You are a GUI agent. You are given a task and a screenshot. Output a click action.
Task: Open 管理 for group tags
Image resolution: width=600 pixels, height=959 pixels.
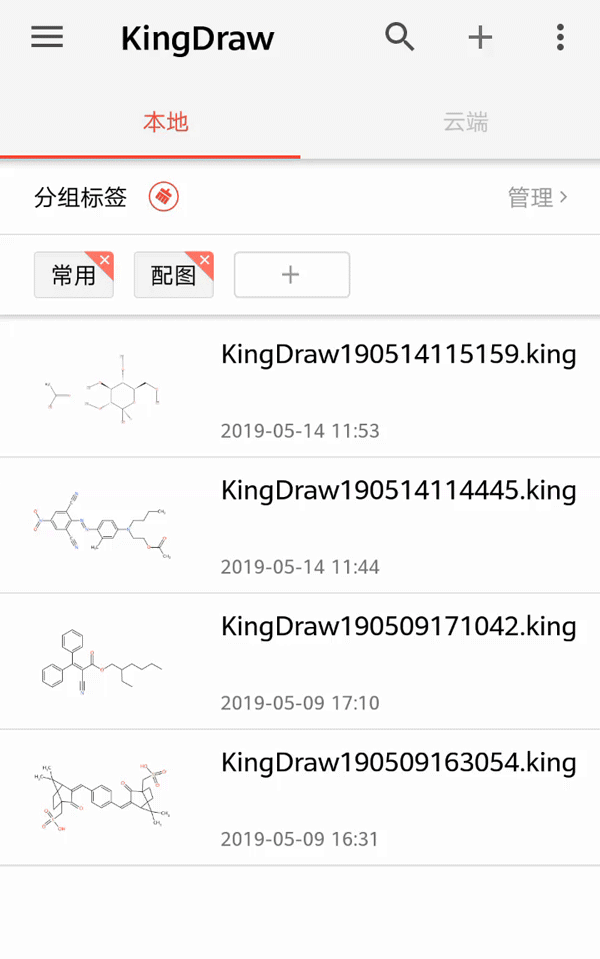[x=538, y=198]
